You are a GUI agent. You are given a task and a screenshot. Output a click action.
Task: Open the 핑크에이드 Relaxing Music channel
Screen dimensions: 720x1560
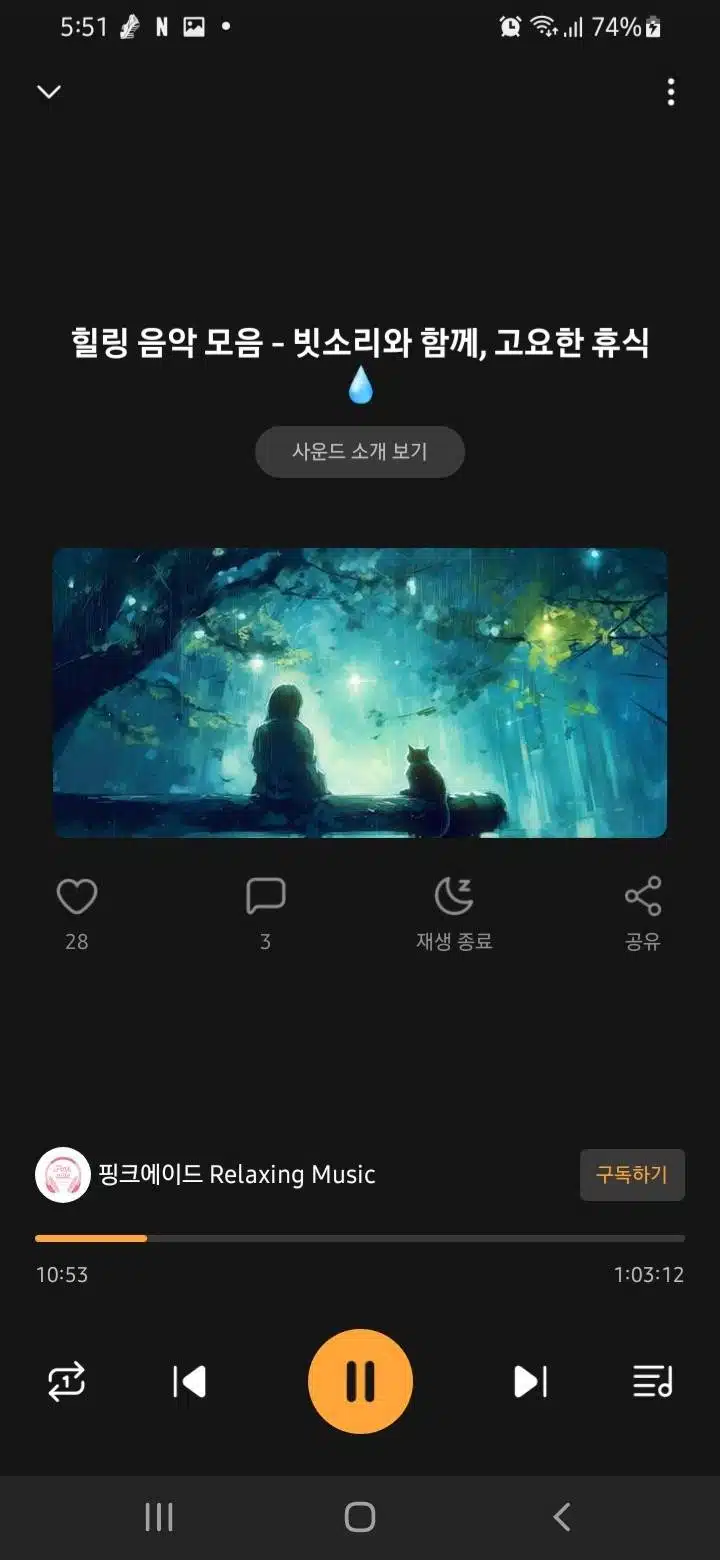[x=206, y=1174]
